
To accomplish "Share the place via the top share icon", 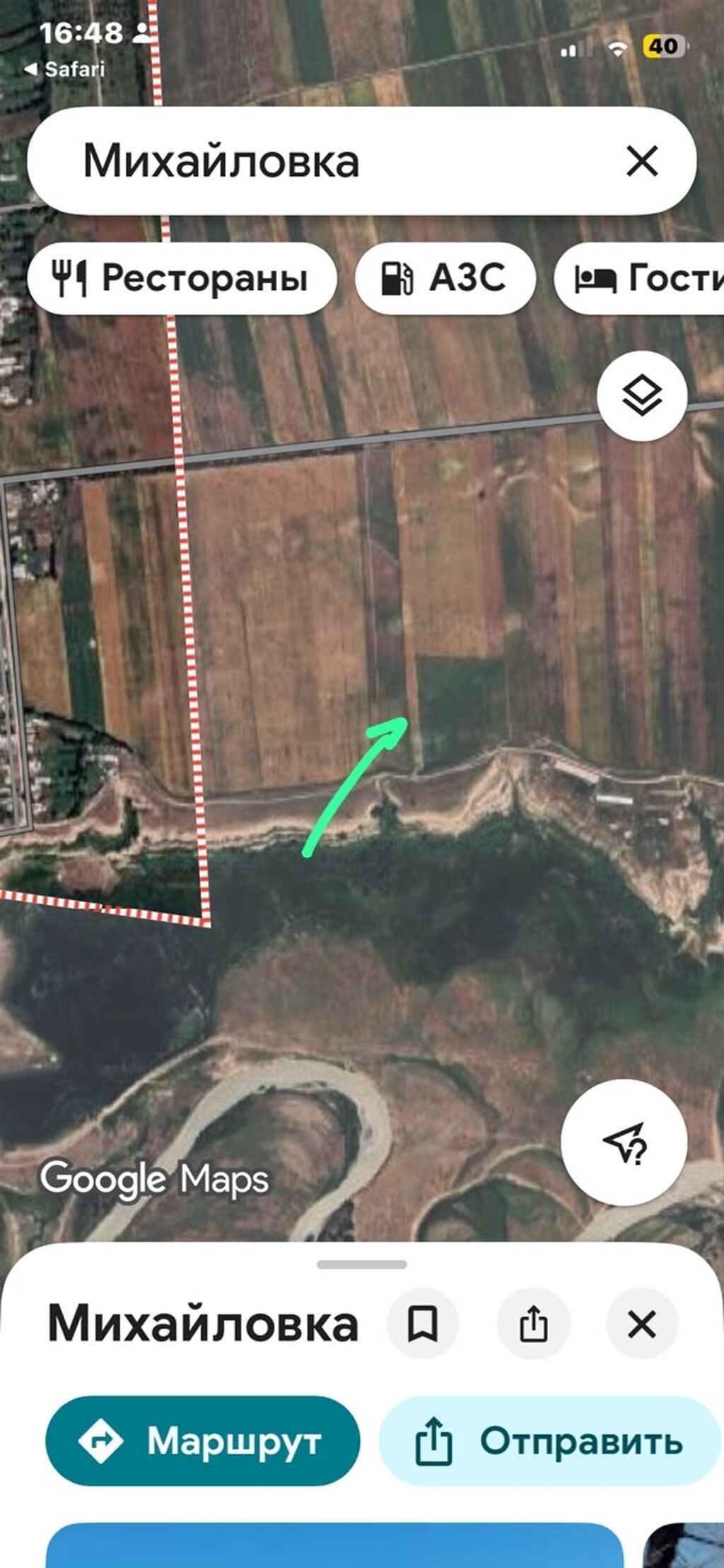I will (533, 1323).
